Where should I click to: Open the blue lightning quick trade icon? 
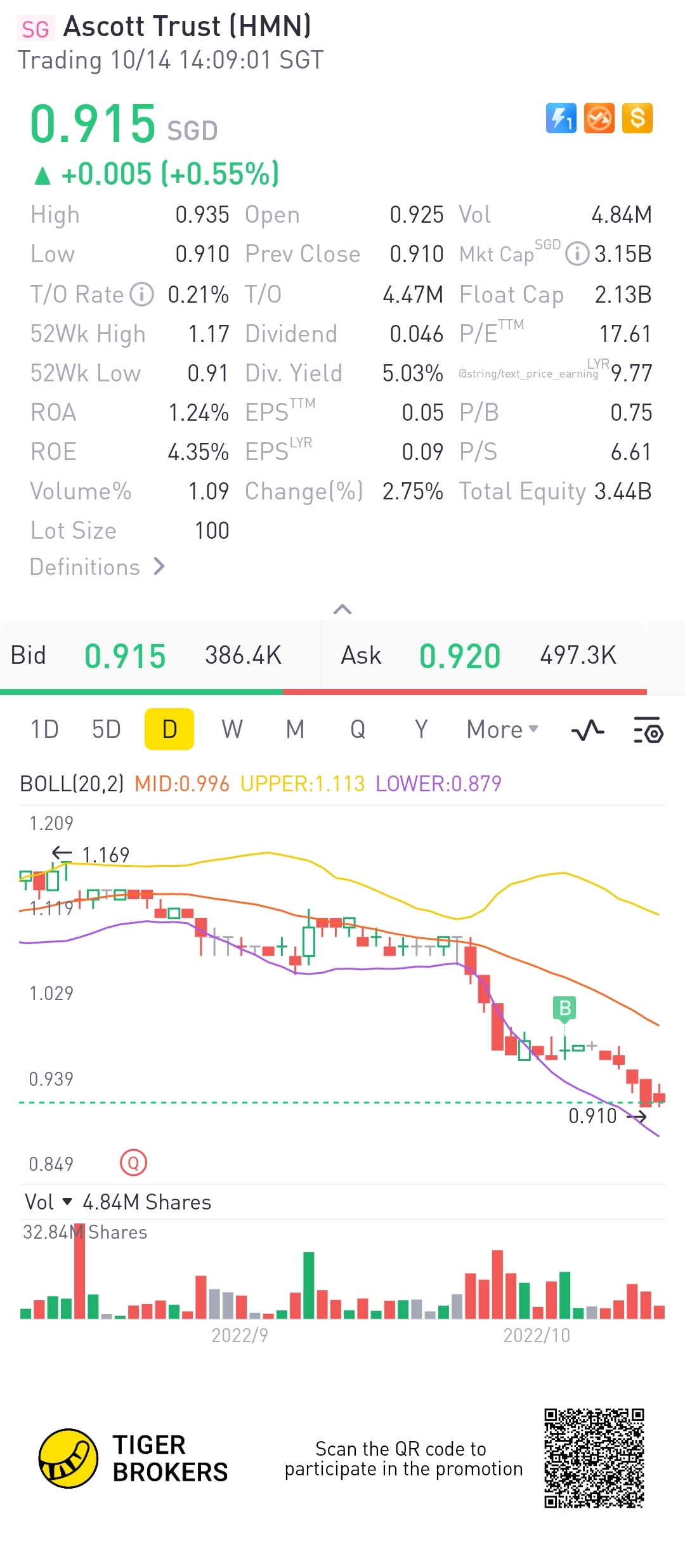(561, 118)
